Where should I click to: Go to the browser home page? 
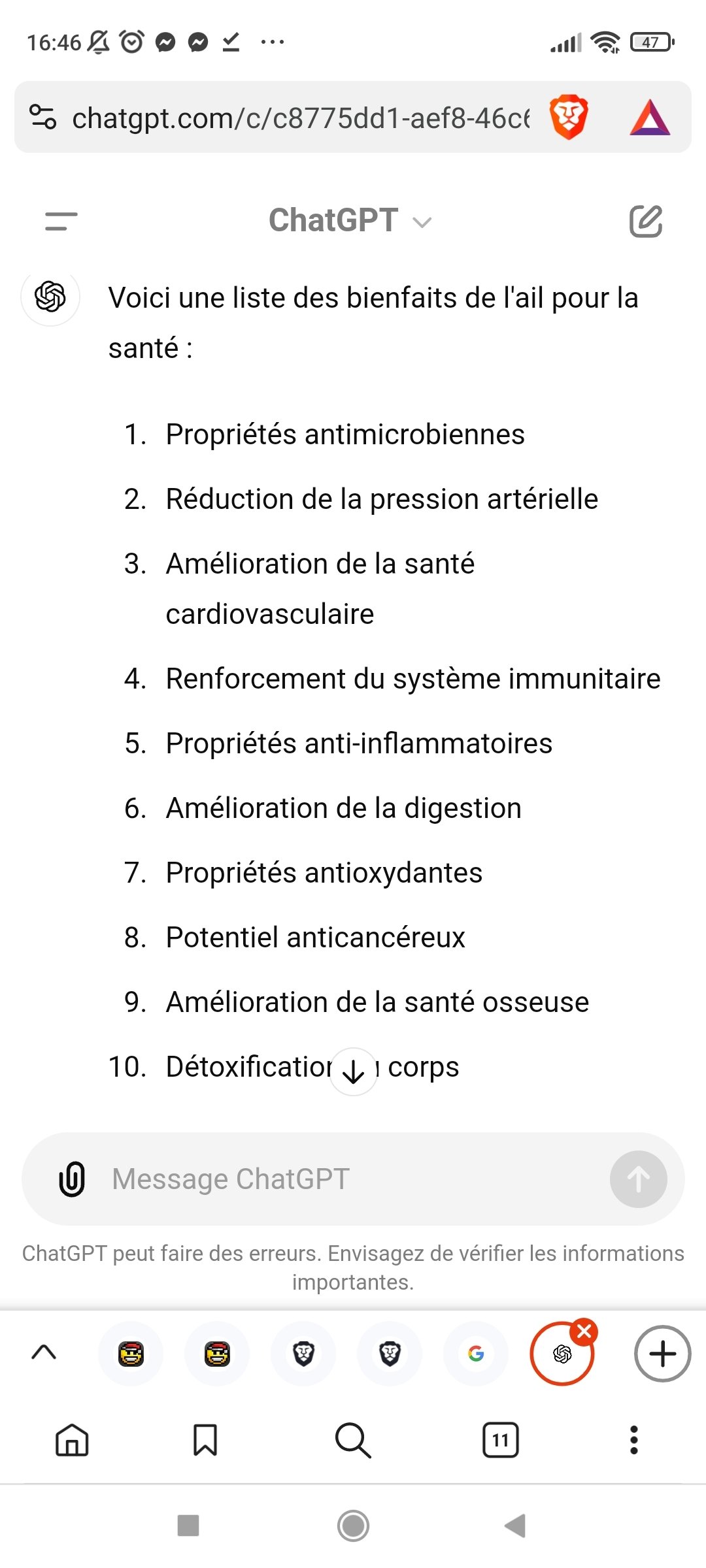pyautogui.click(x=72, y=1440)
